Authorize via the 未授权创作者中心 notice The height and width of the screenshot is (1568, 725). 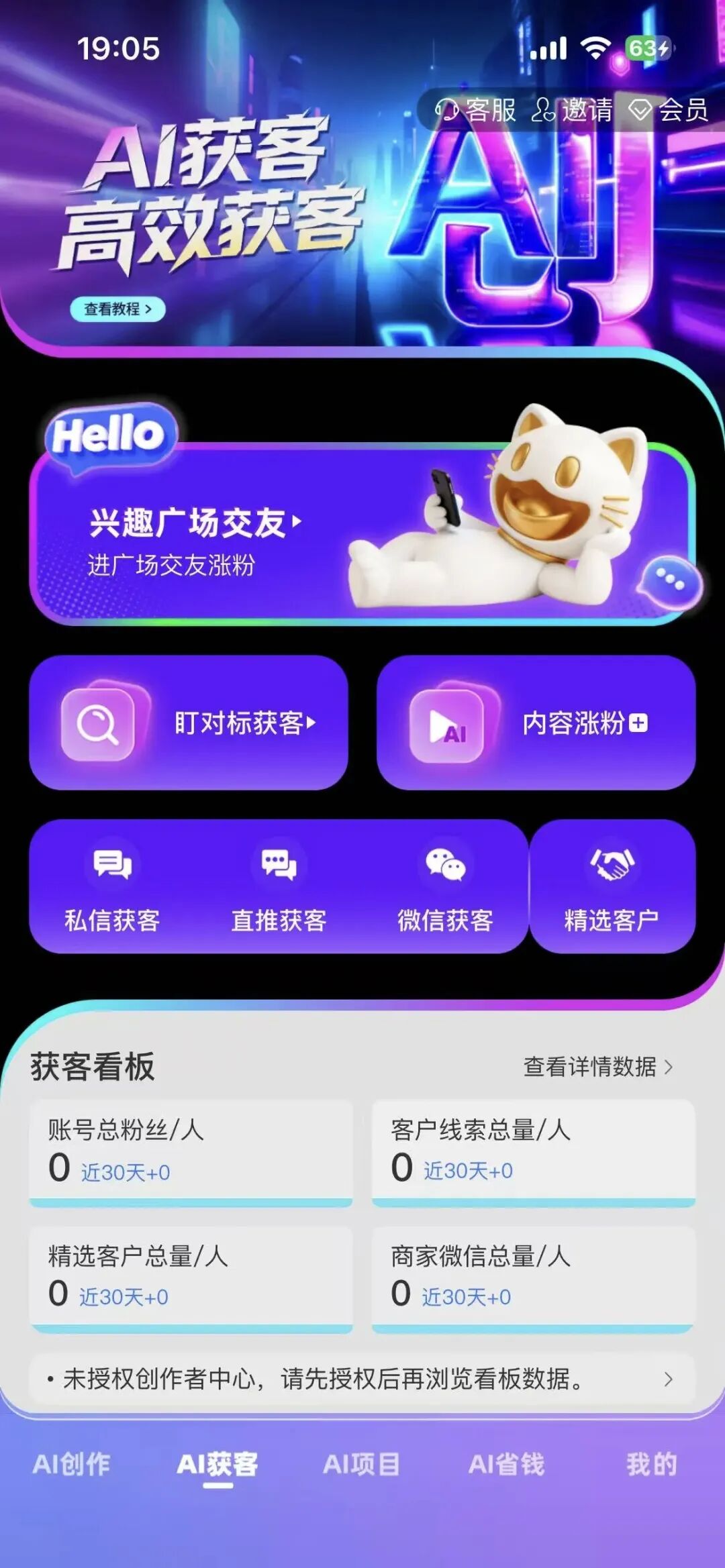pos(362,1379)
